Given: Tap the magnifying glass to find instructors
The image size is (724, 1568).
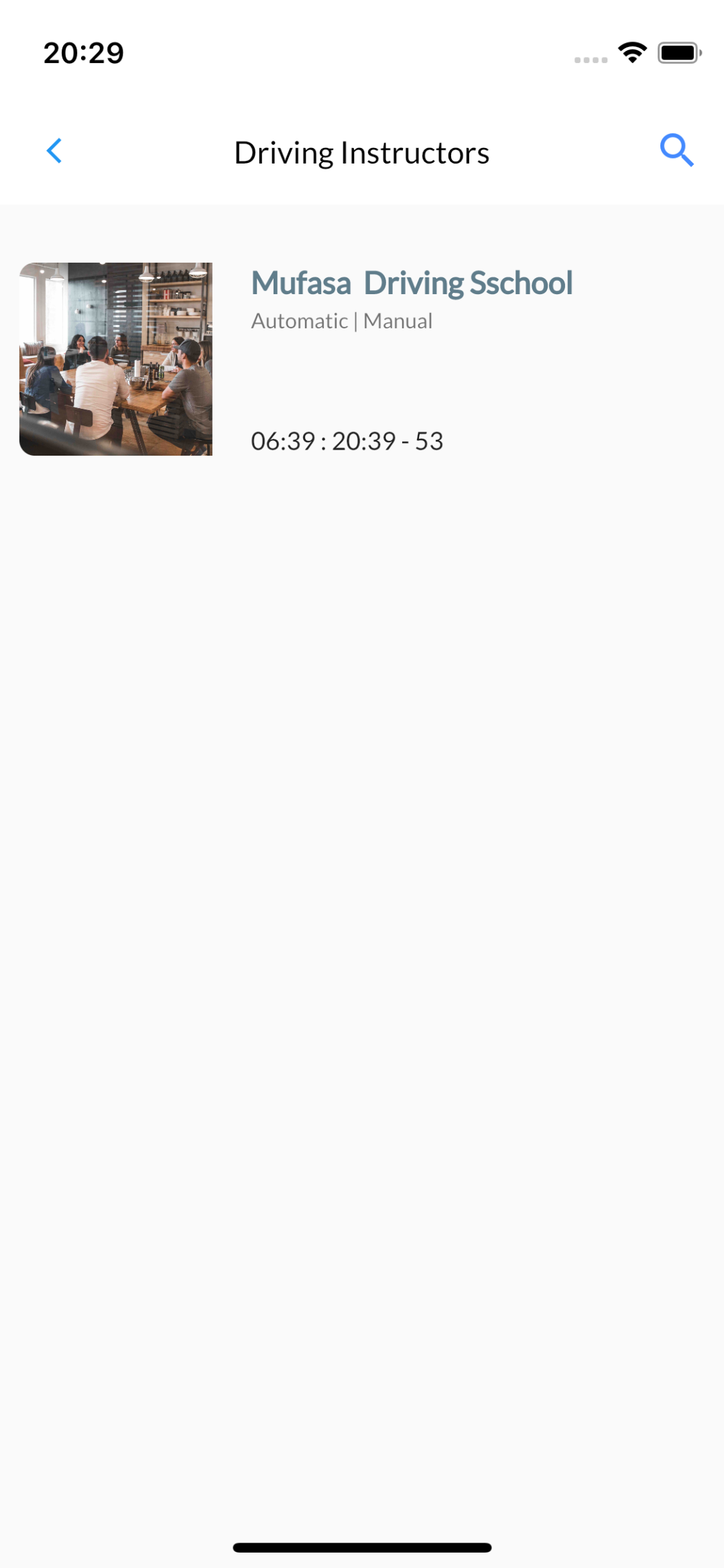Looking at the screenshot, I should pos(677,150).
